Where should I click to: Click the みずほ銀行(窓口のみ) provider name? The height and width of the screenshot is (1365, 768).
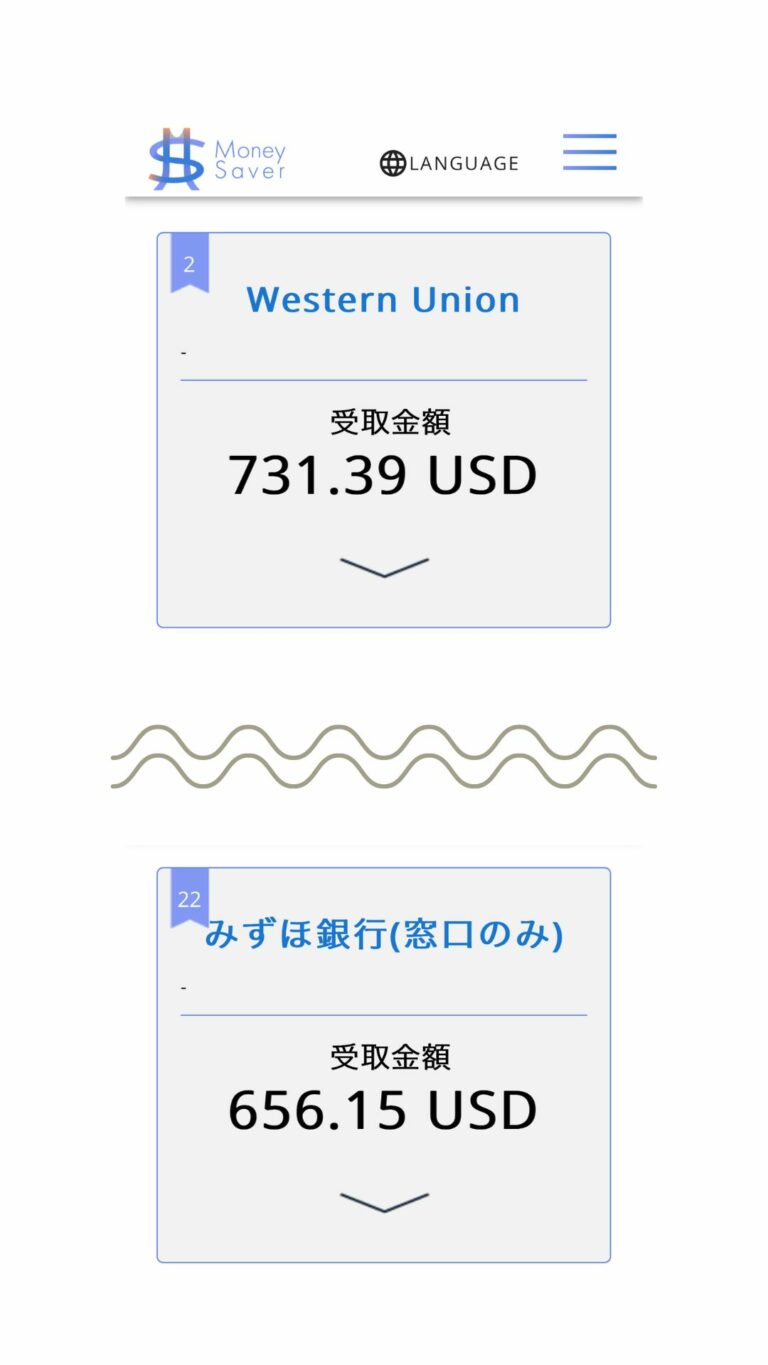click(384, 933)
